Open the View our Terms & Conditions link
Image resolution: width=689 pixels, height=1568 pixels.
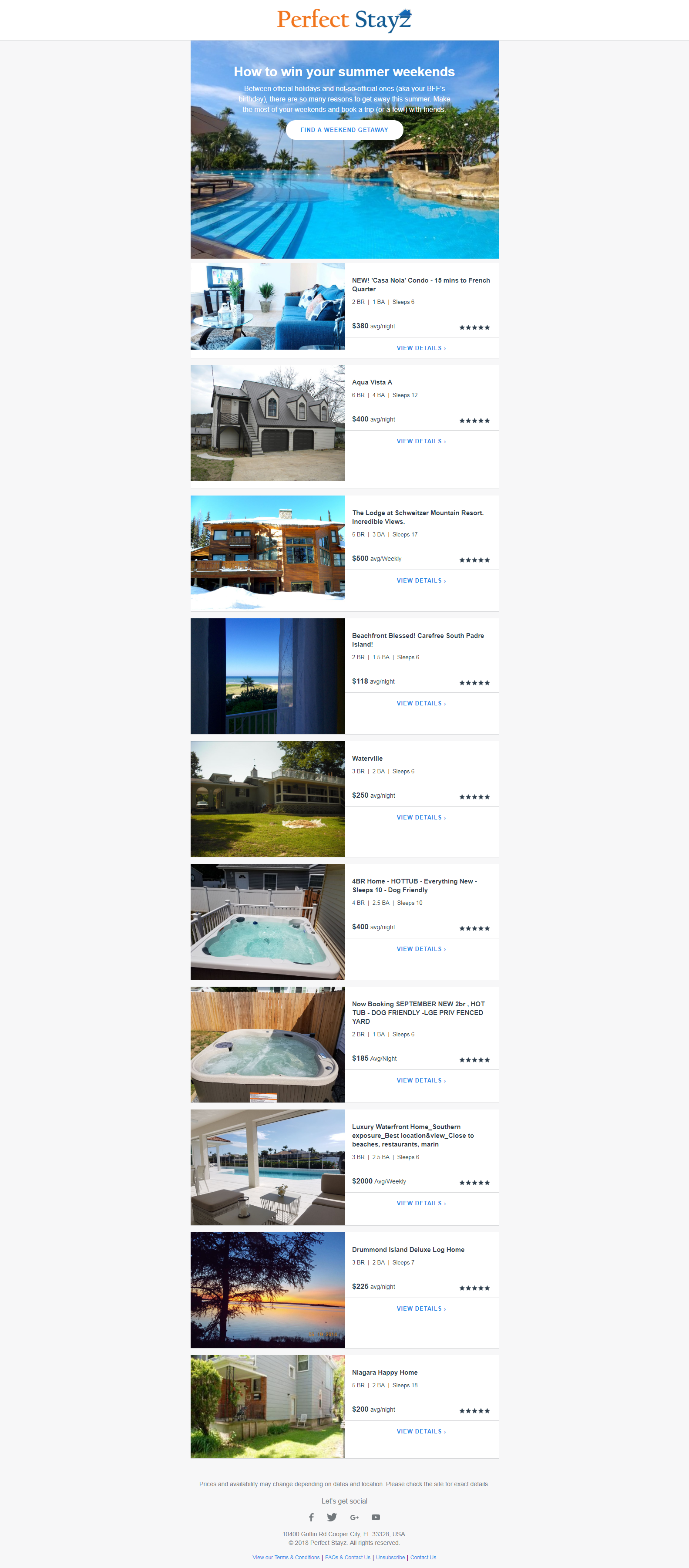(286, 1558)
